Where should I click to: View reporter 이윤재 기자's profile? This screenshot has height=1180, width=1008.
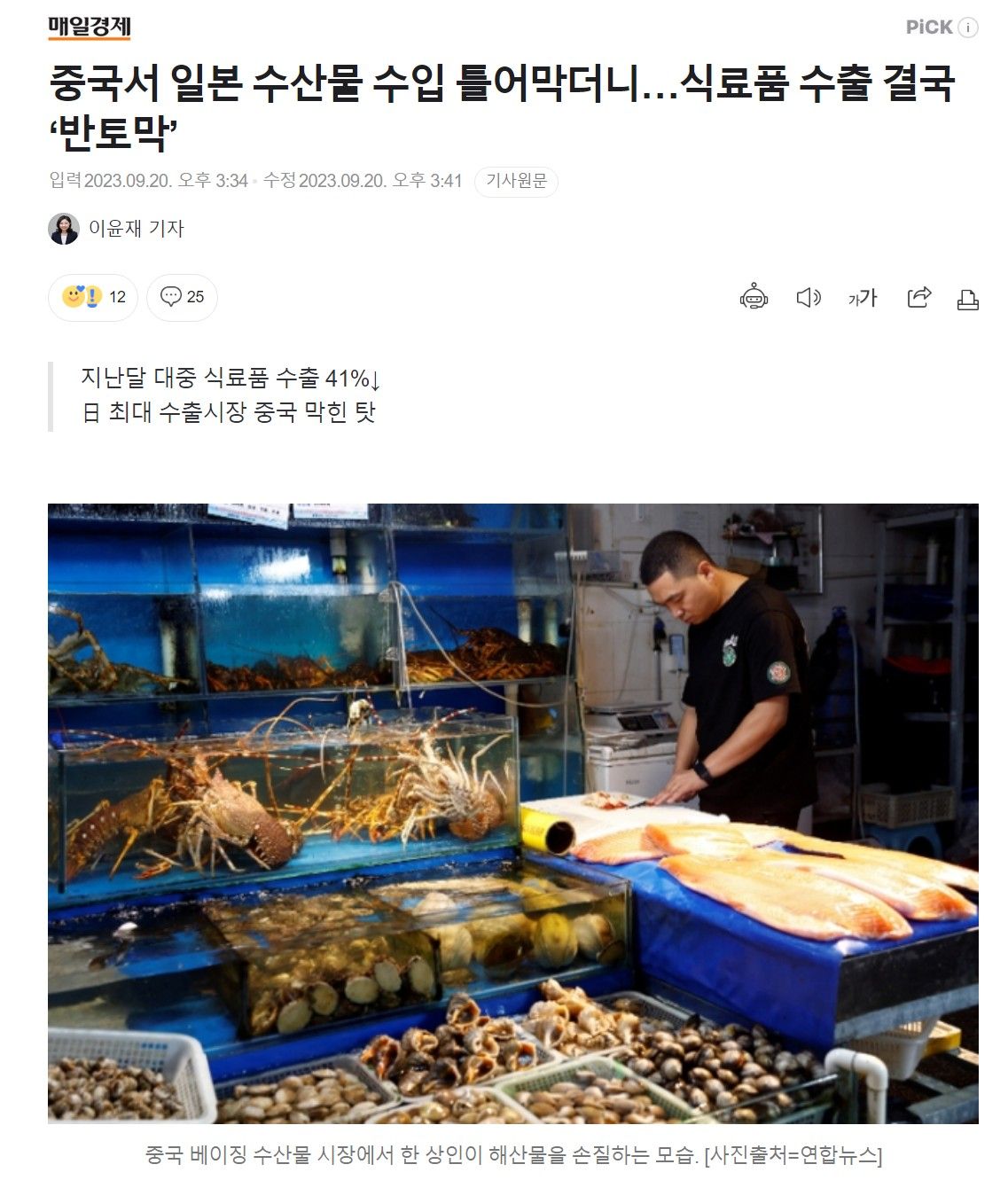(x=136, y=229)
